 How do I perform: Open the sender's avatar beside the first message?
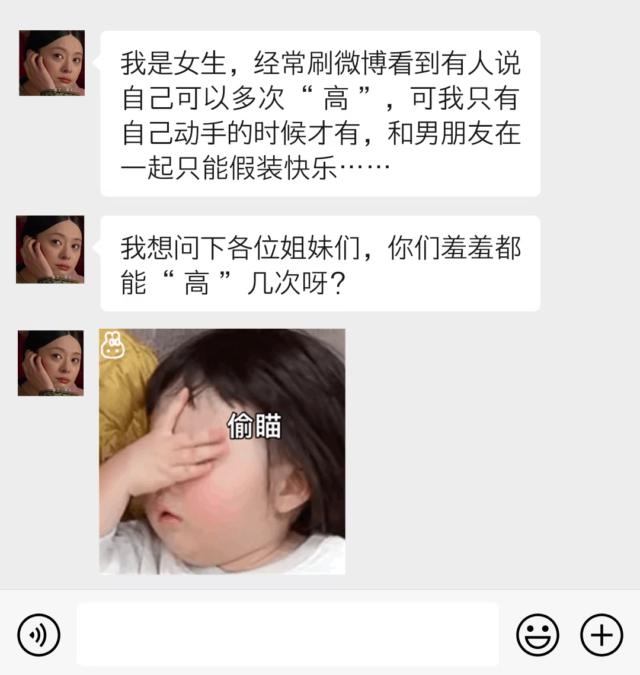51,63
